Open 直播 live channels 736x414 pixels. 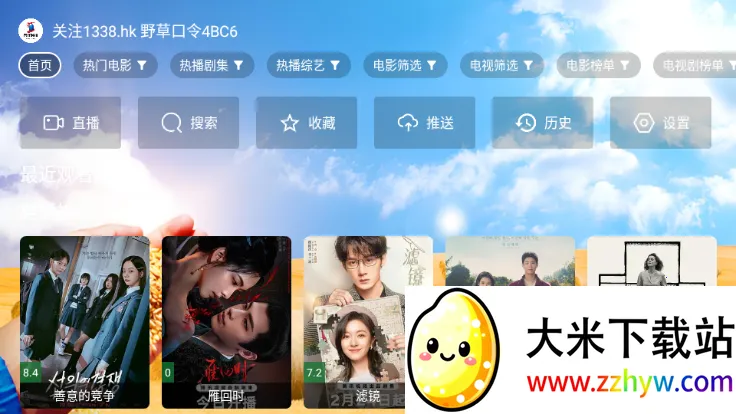(70, 123)
